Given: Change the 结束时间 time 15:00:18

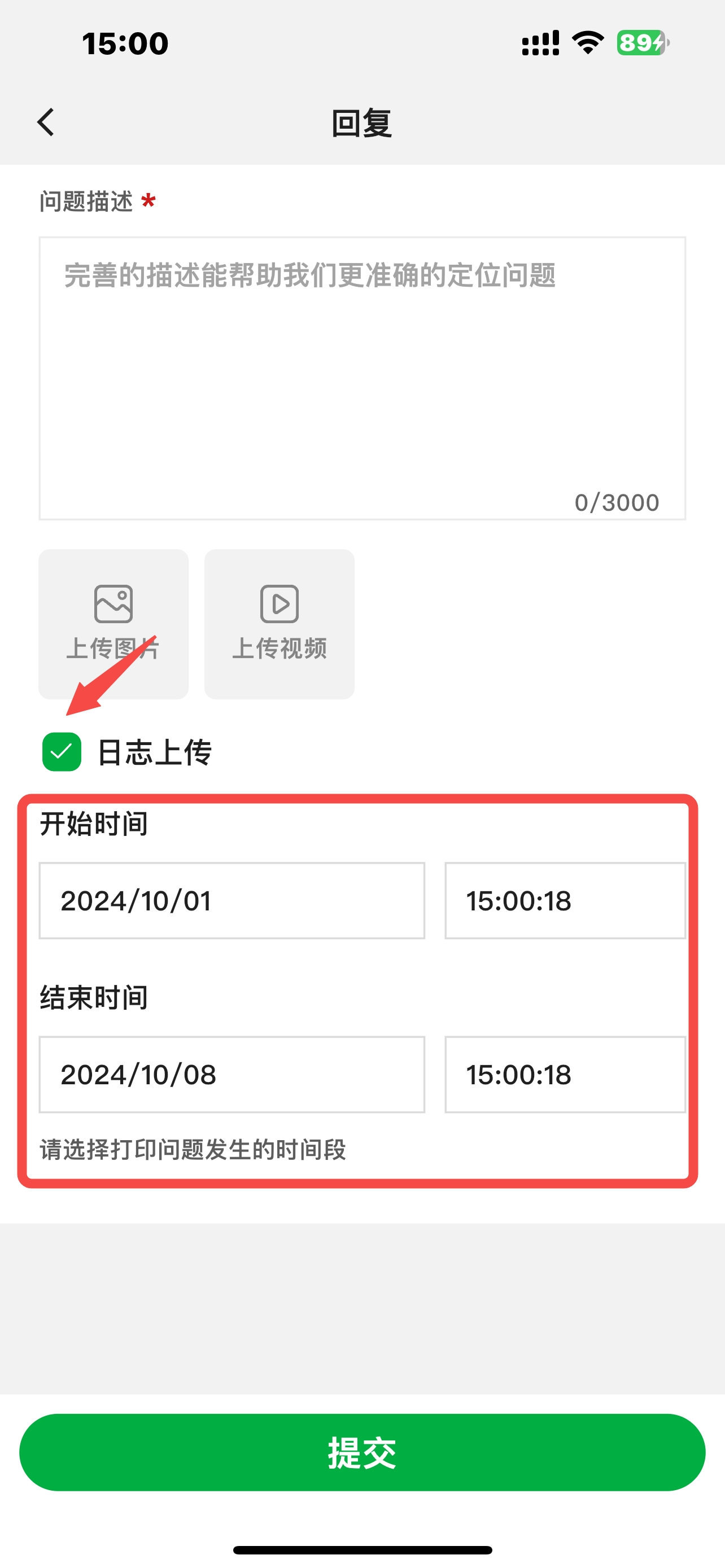Looking at the screenshot, I should tap(565, 1074).
